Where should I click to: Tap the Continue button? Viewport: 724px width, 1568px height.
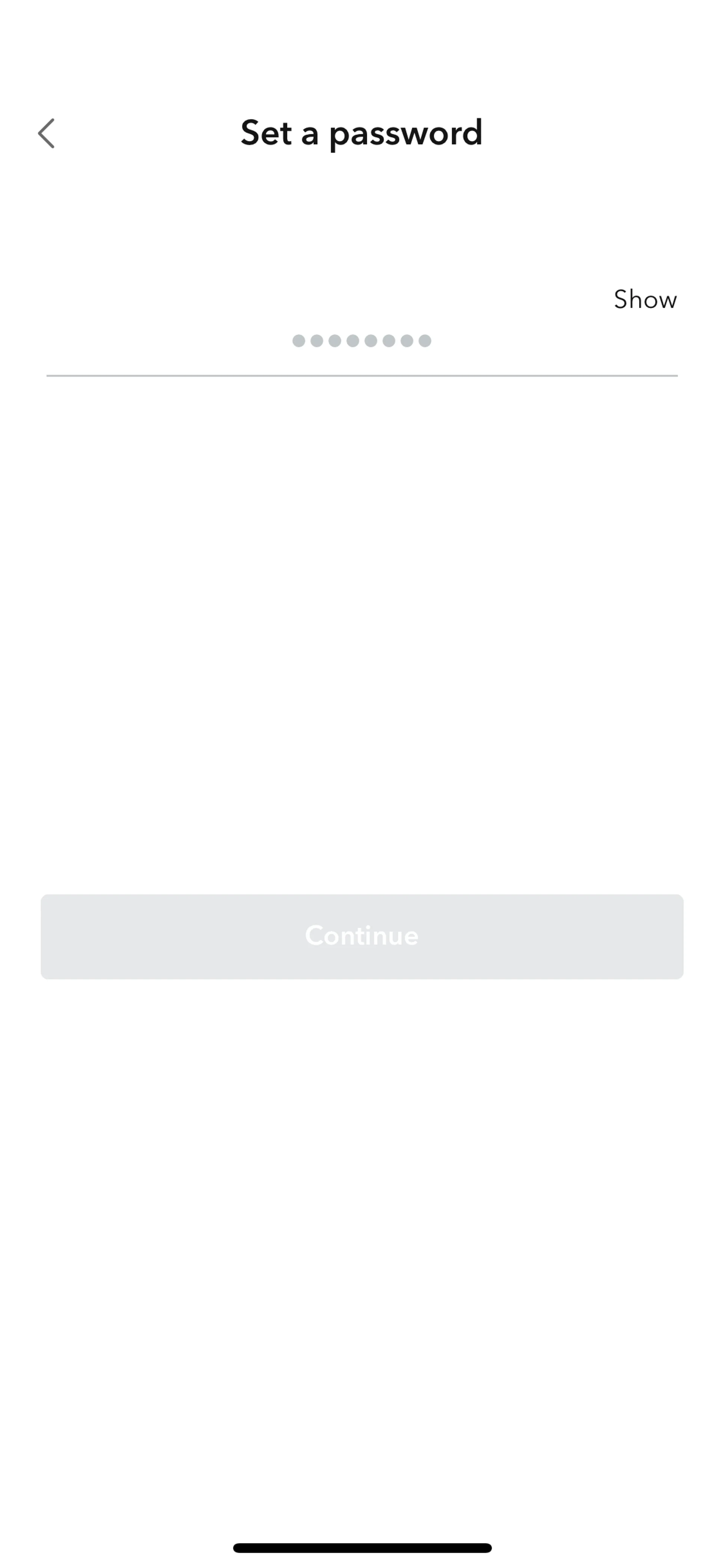coord(362,936)
